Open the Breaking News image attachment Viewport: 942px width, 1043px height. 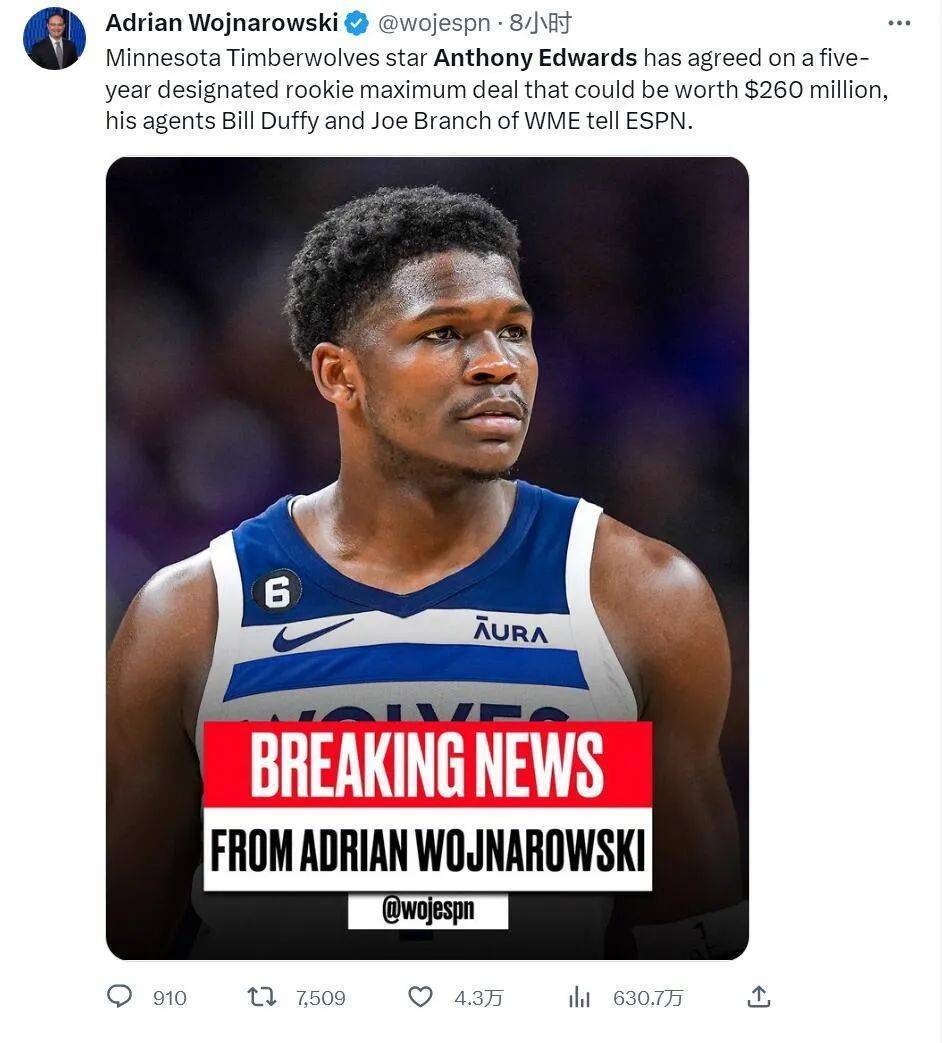click(427, 558)
